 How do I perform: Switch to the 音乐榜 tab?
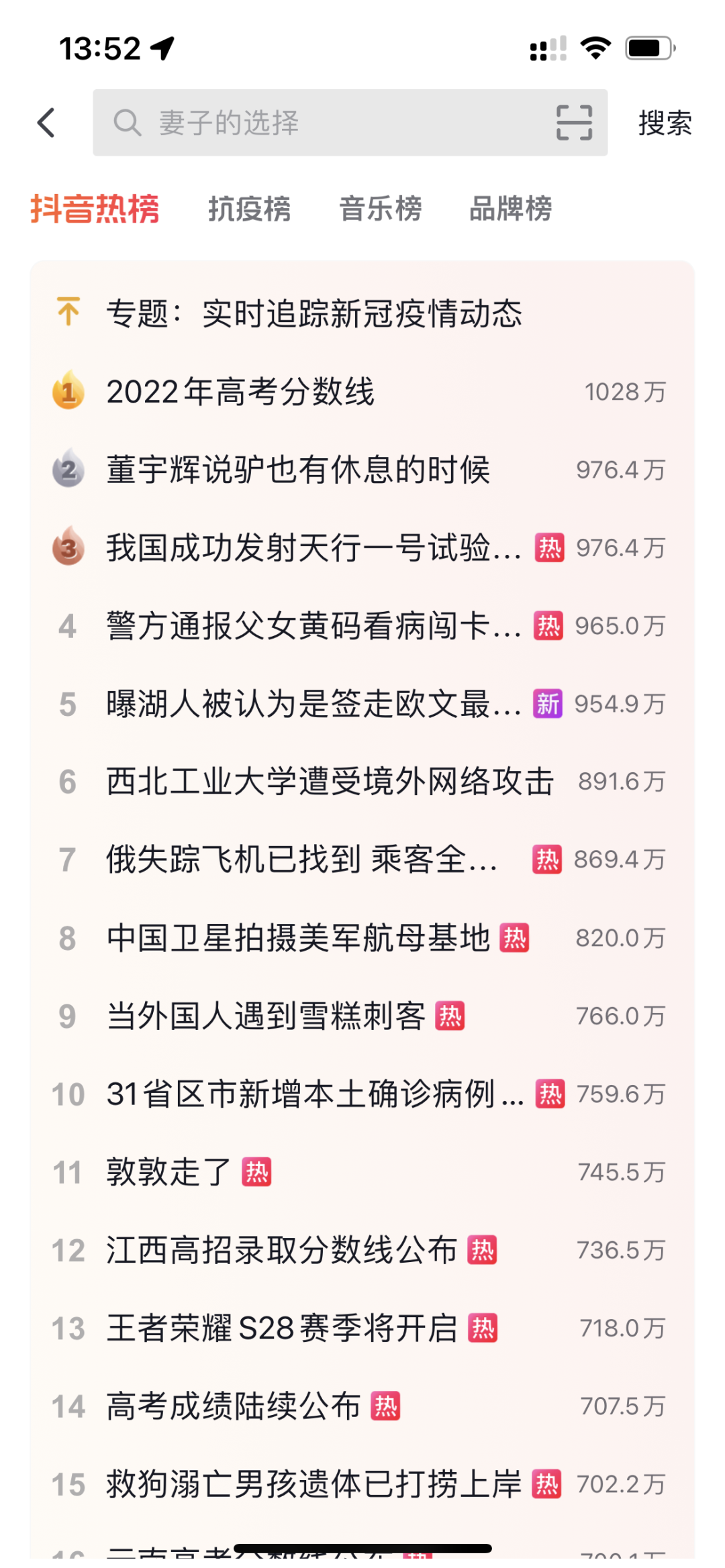click(380, 209)
